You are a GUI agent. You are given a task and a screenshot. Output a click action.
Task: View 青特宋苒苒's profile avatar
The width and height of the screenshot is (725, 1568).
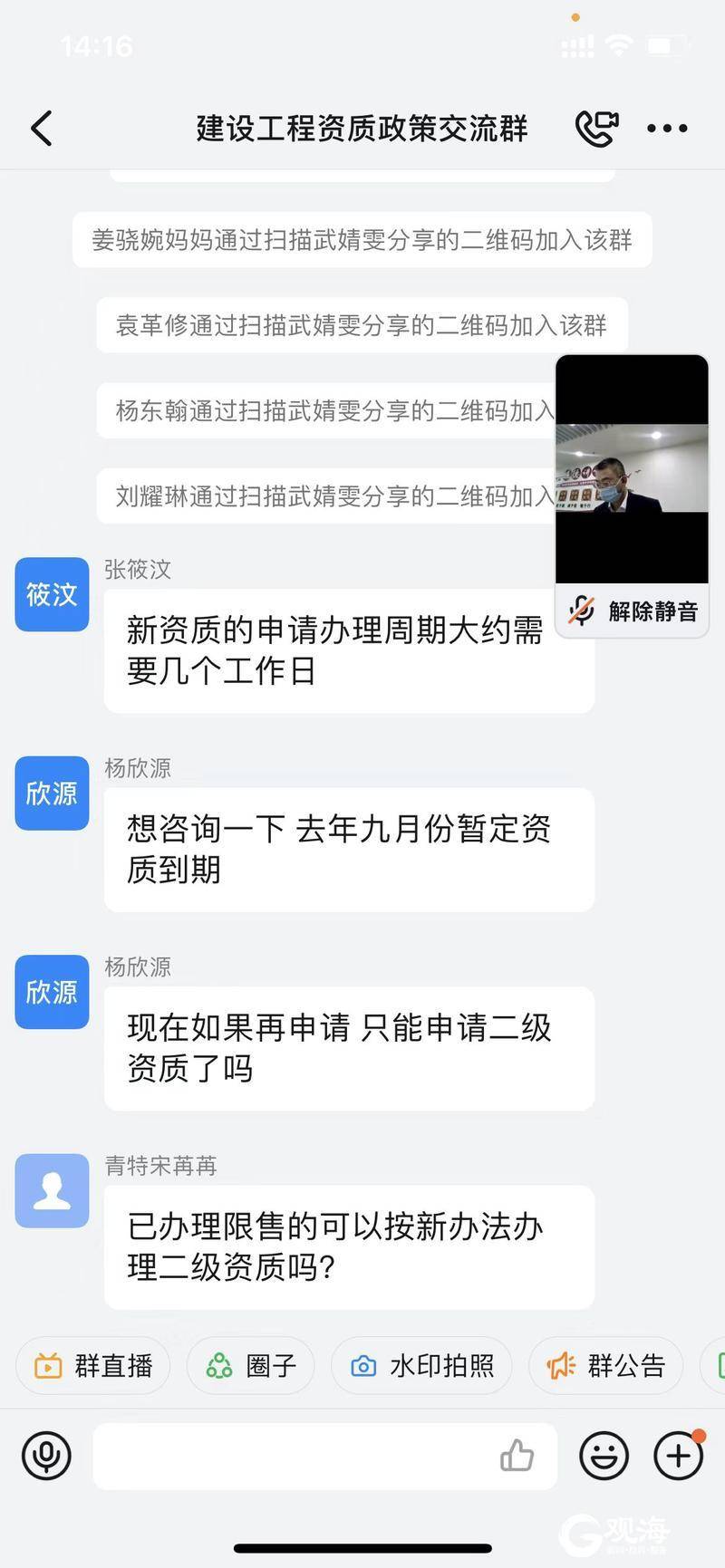[x=52, y=1191]
